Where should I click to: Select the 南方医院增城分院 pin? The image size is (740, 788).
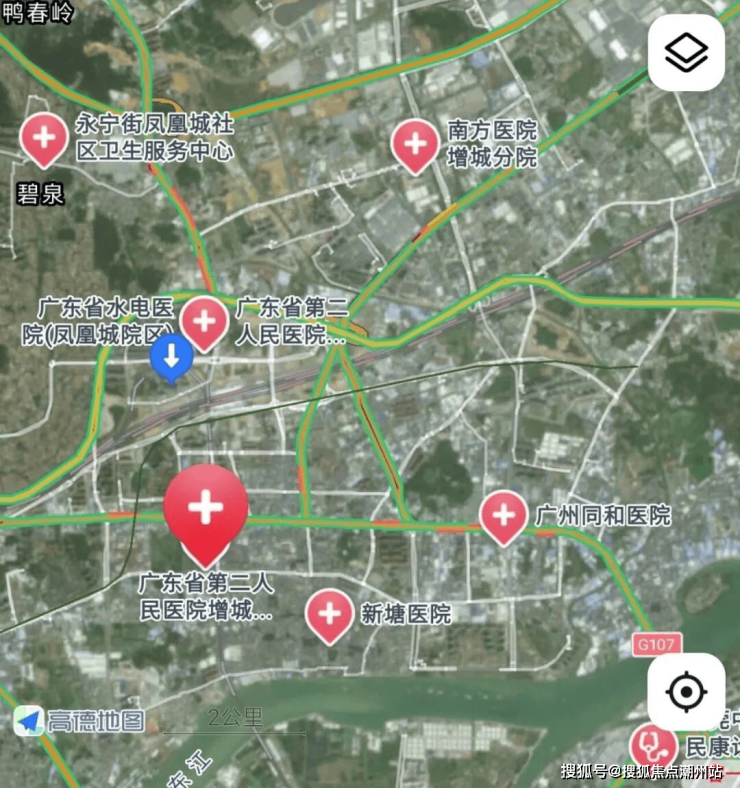[414, 144]
